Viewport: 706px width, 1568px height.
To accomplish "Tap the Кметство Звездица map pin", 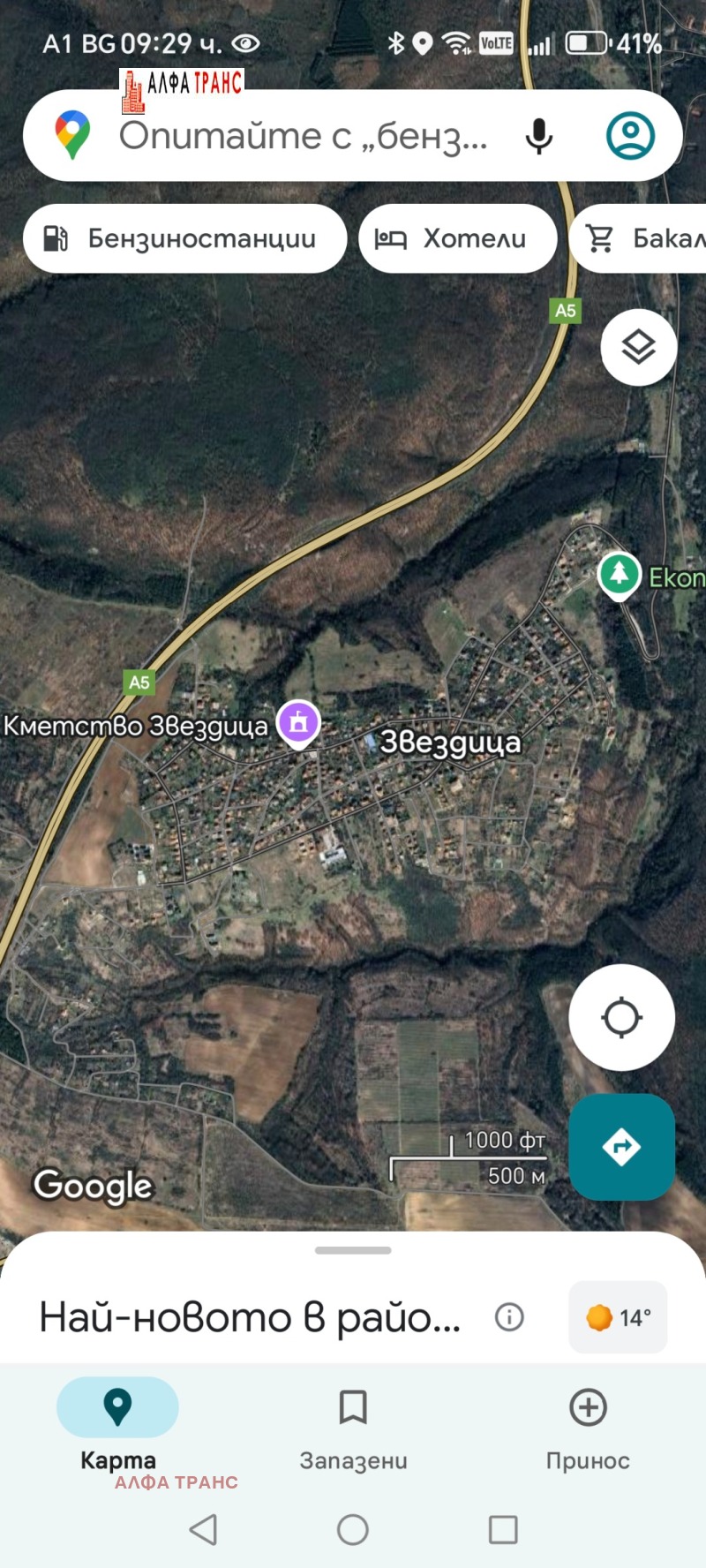I will point(298,722).
